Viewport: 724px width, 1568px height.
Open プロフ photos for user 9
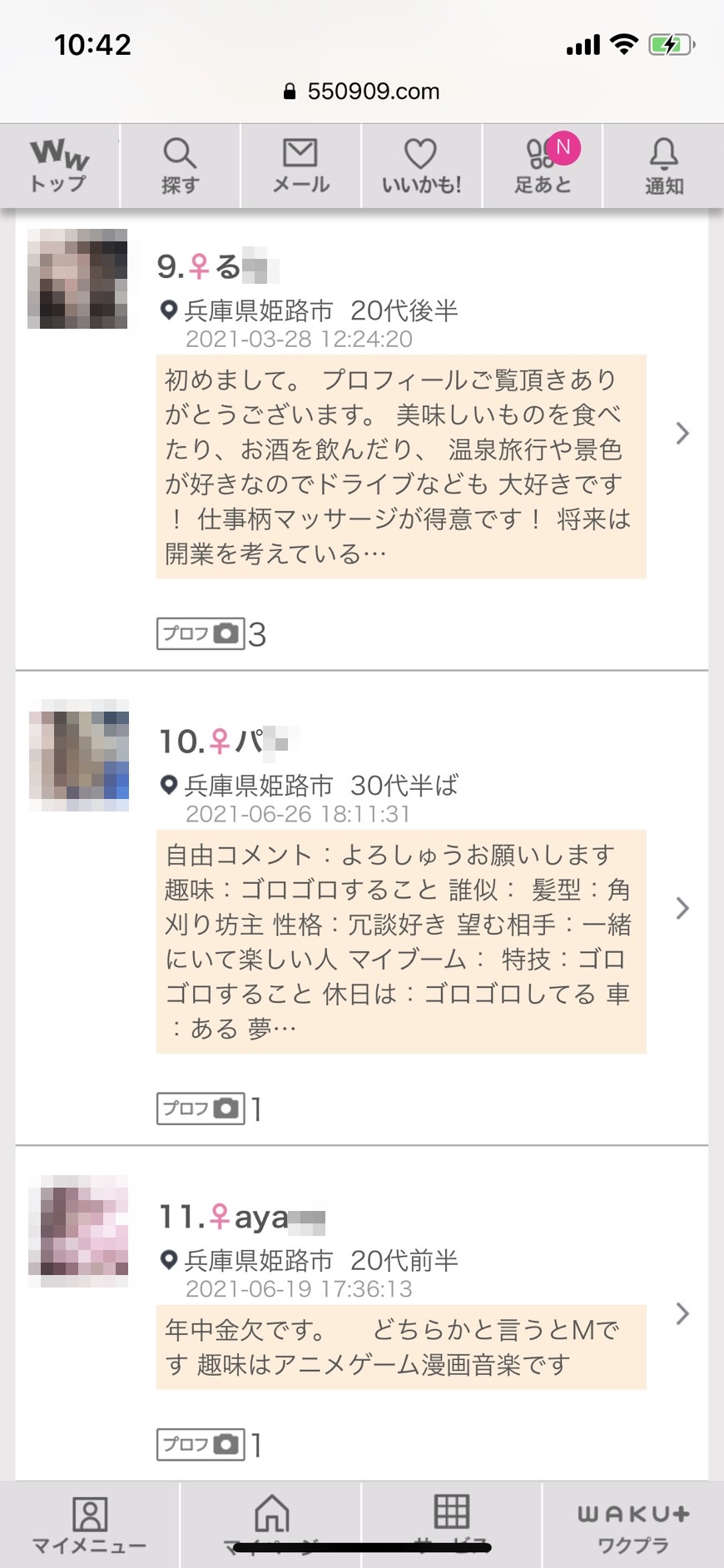pyautogui.click(x=200, y=633)
